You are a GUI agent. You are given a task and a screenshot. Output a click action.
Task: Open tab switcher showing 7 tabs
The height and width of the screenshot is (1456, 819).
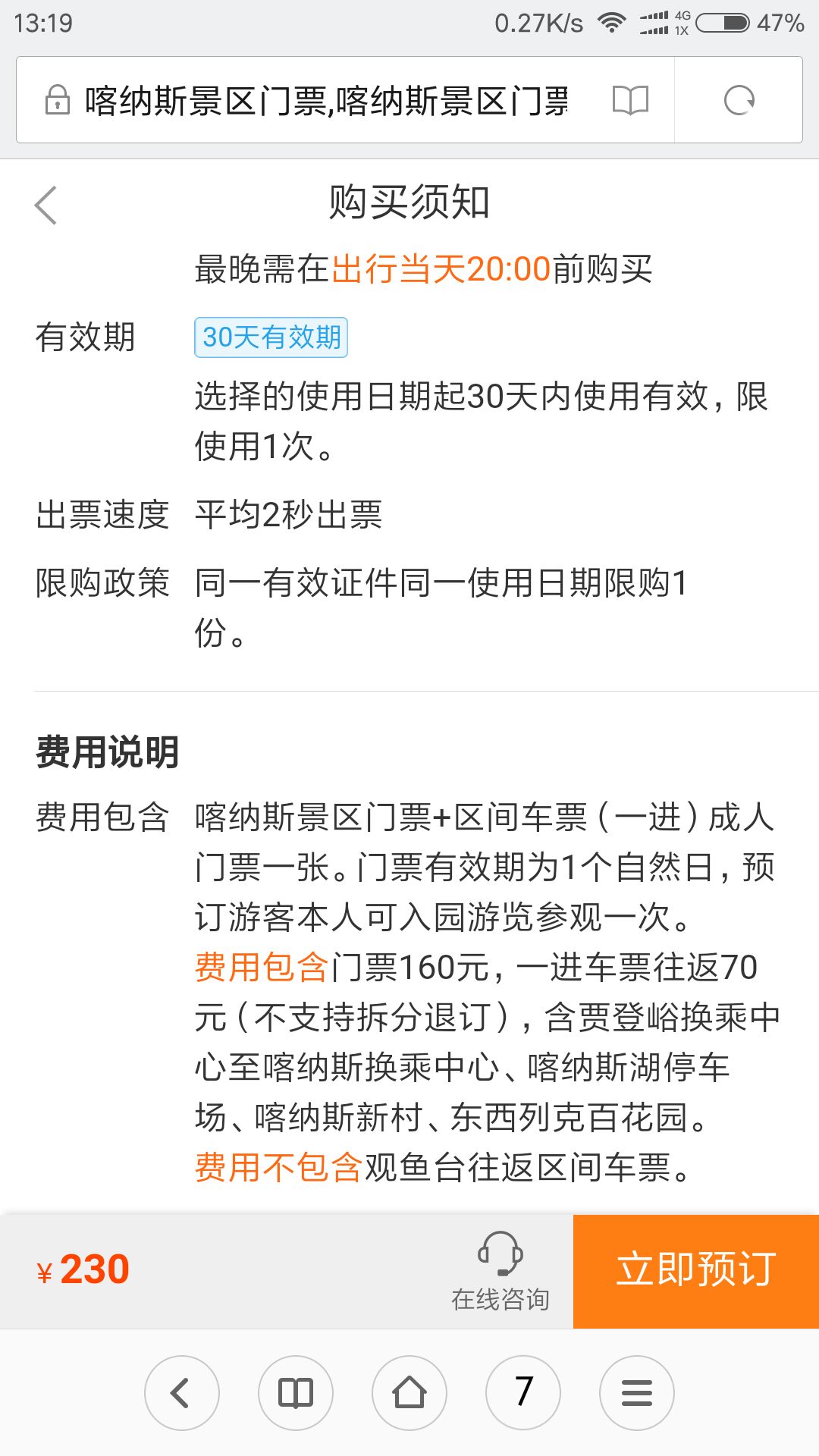coord(523,1393)
